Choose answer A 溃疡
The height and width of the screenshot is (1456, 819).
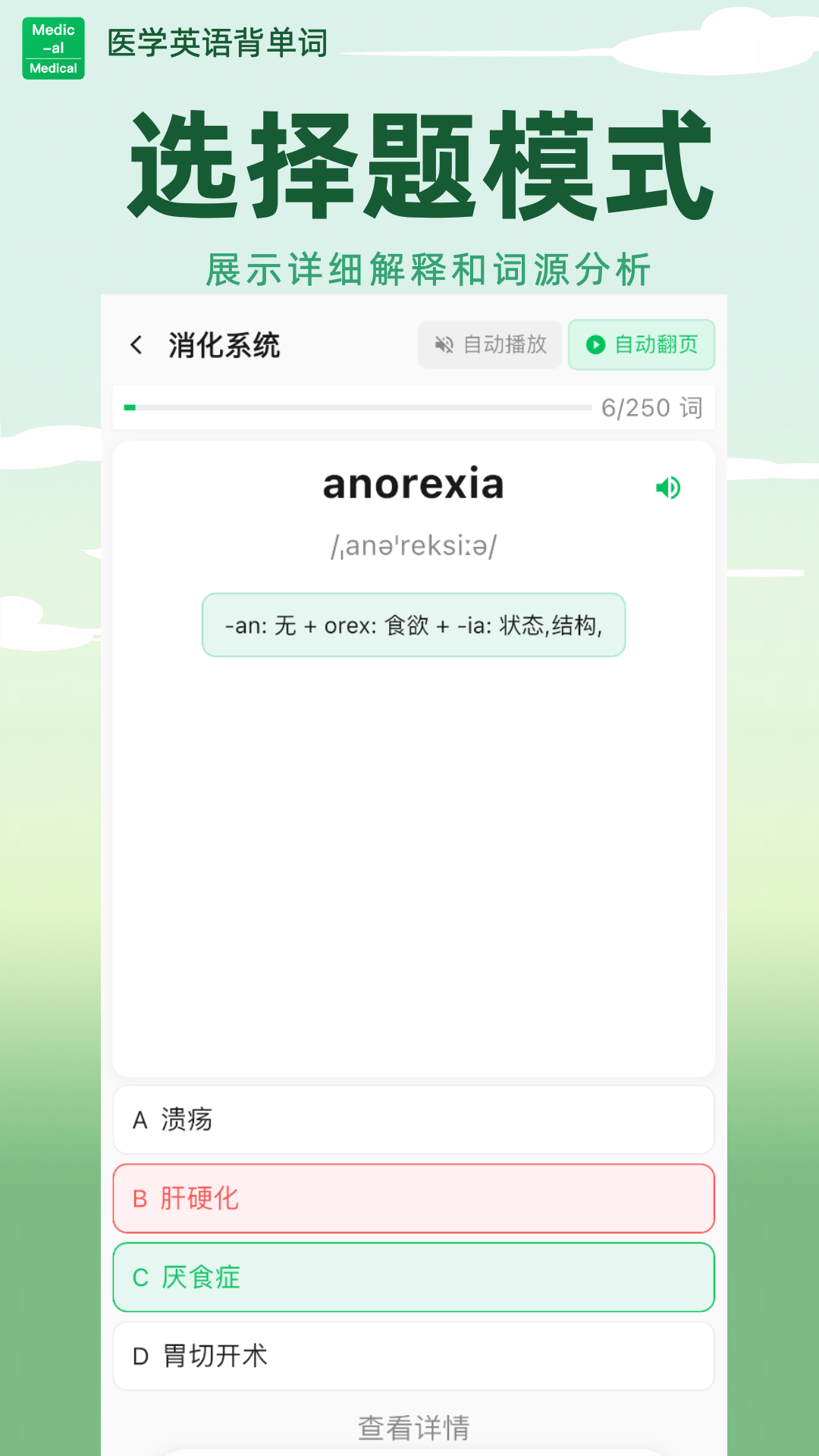click(413, 1120)
